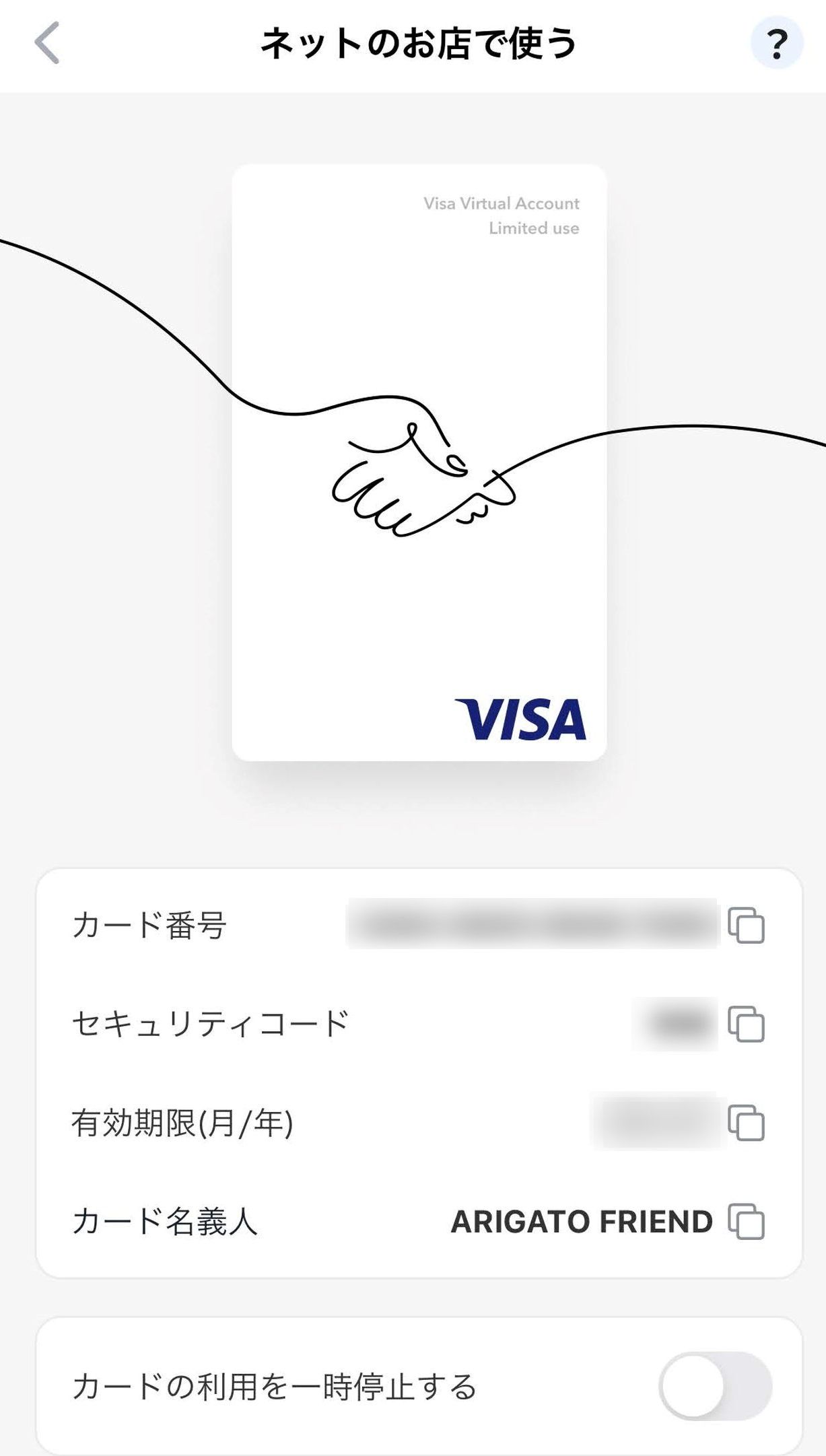Copy the 有効期限(月/年) value

[x=746, y=1123]
